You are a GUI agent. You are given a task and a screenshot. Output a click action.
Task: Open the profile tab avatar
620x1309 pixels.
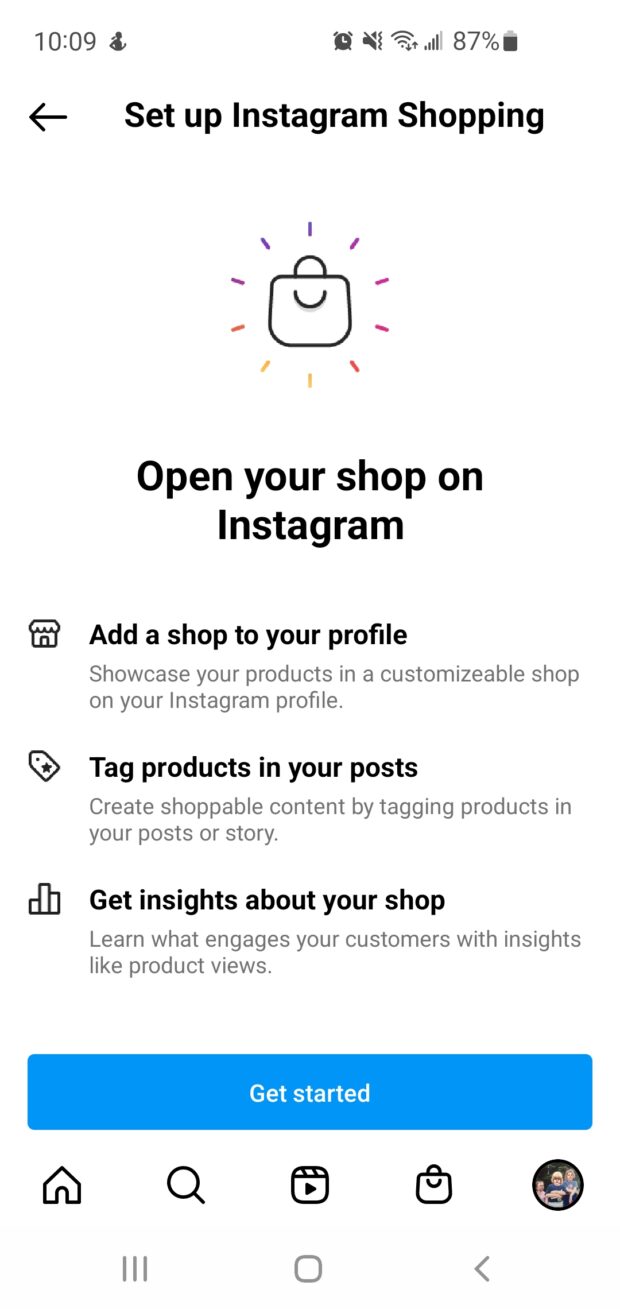click(557, 1186)
